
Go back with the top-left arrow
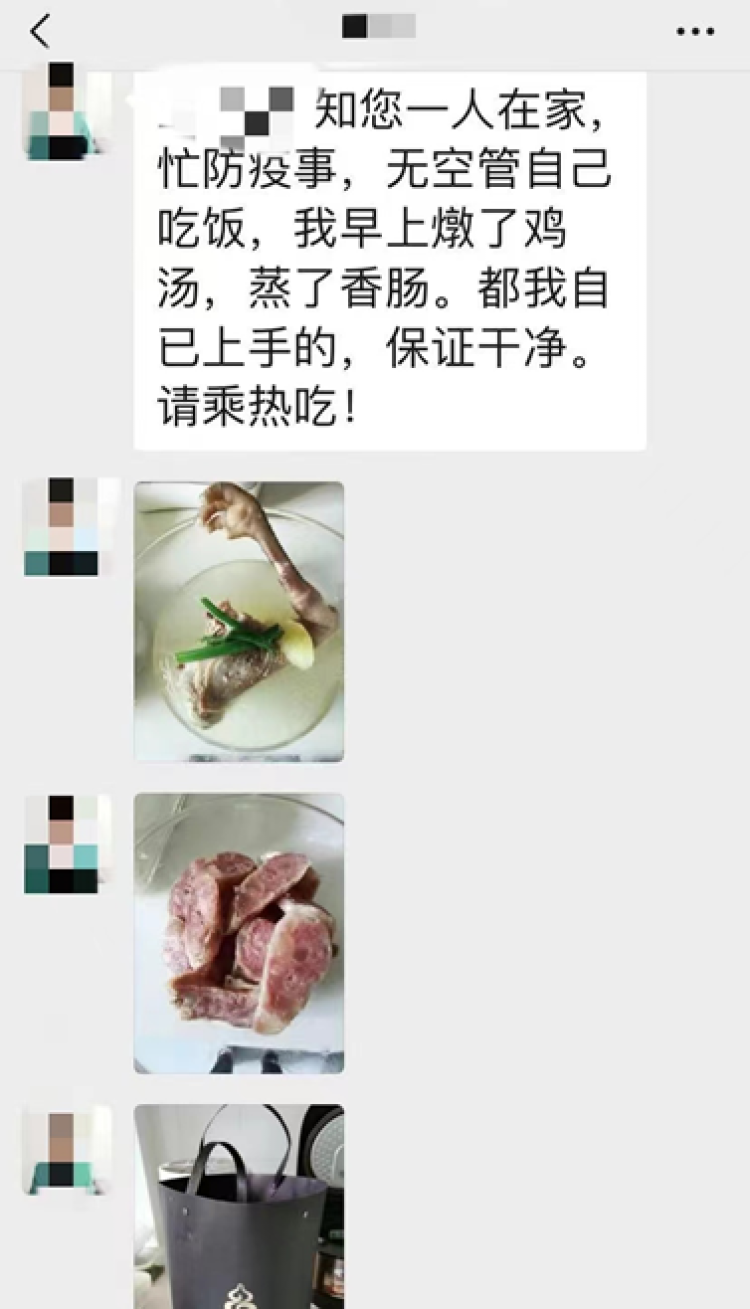39,32
